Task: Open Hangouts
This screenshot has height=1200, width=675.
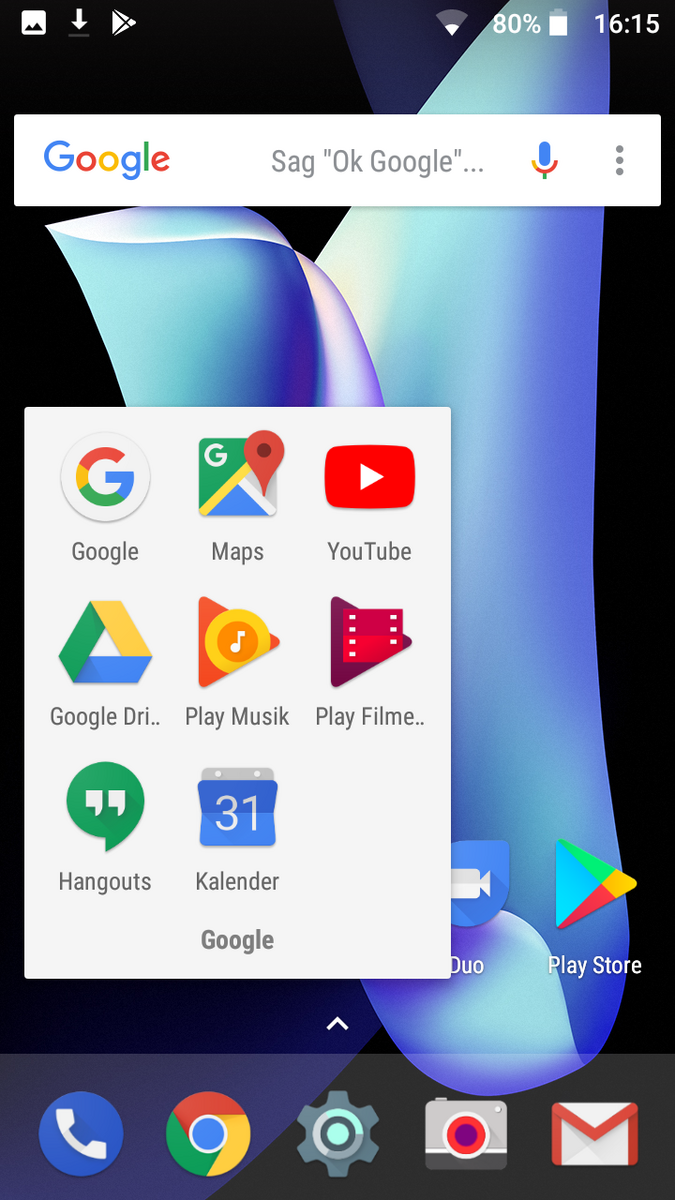Action: (x=105, y=810)
